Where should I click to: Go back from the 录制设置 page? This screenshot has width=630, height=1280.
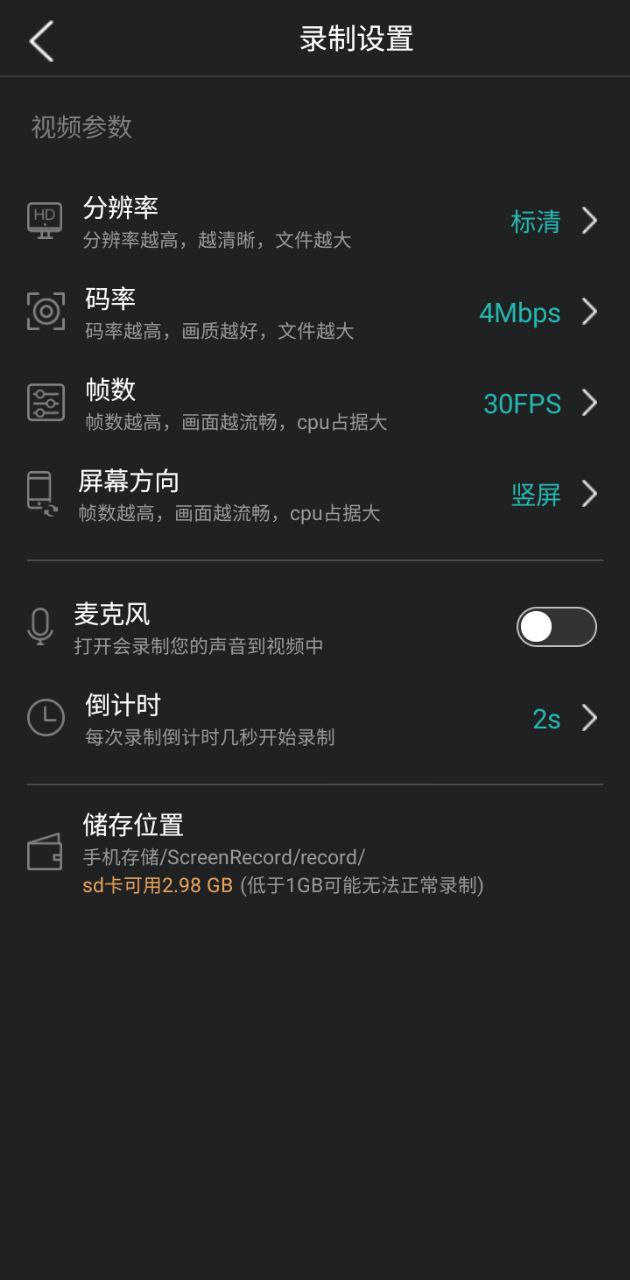41,40
